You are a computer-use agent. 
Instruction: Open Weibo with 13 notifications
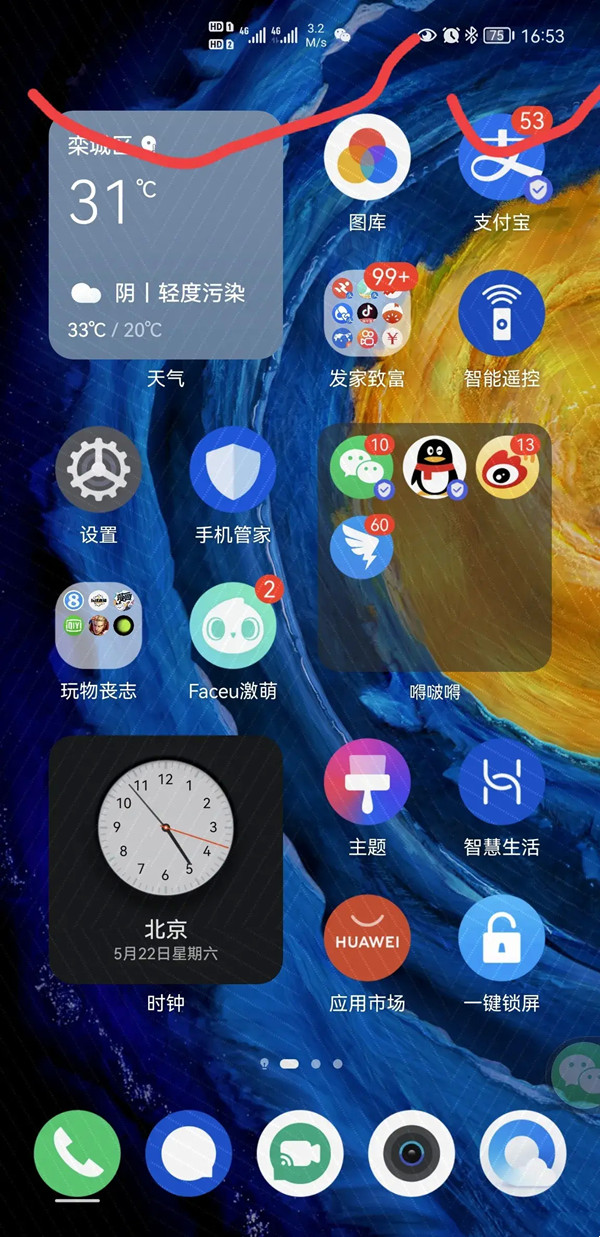(x=506, y=467)
